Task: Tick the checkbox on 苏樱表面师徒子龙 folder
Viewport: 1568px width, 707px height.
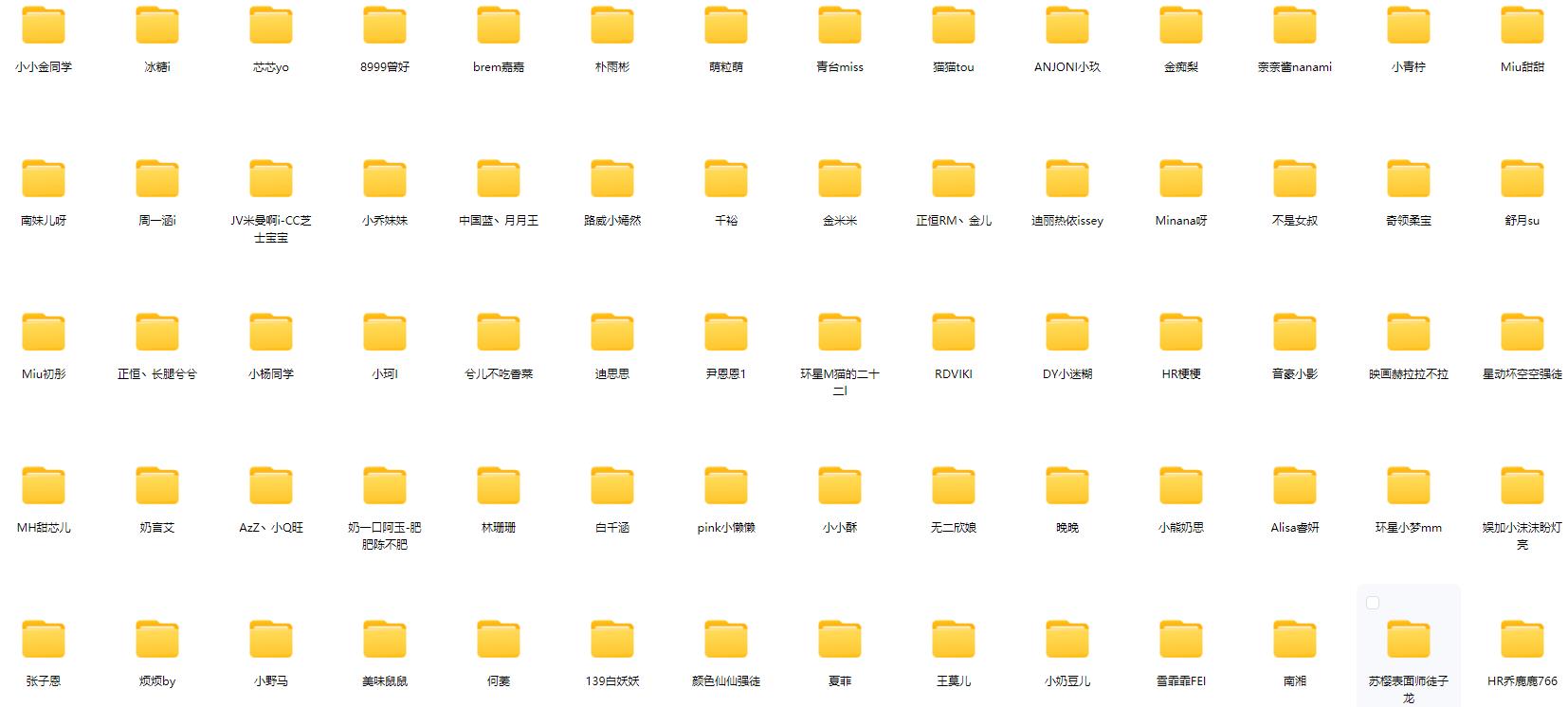Action: (1373, 603)
